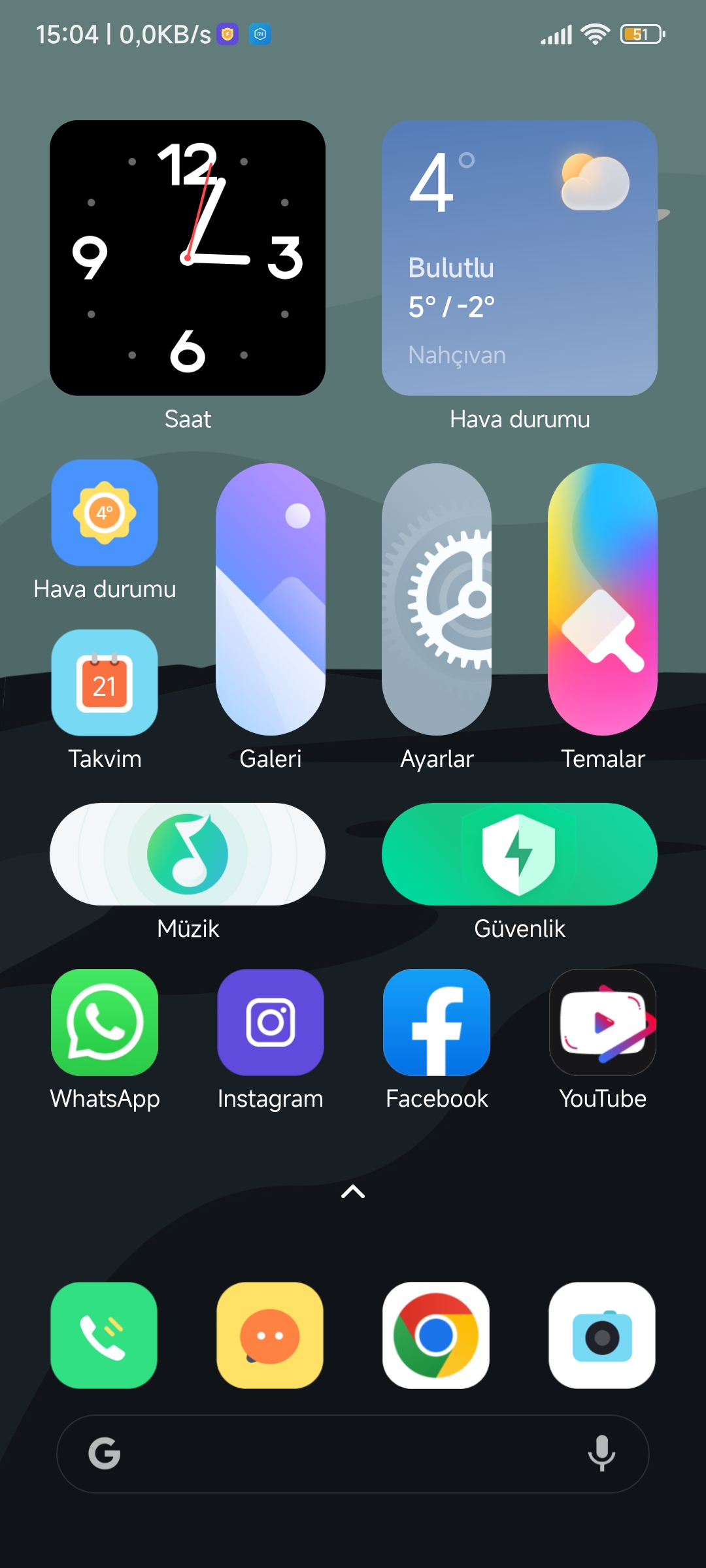This screenshot has height=1568, width=706.
Task: Launch WhatsApp
Action: tap(105, 1022)
